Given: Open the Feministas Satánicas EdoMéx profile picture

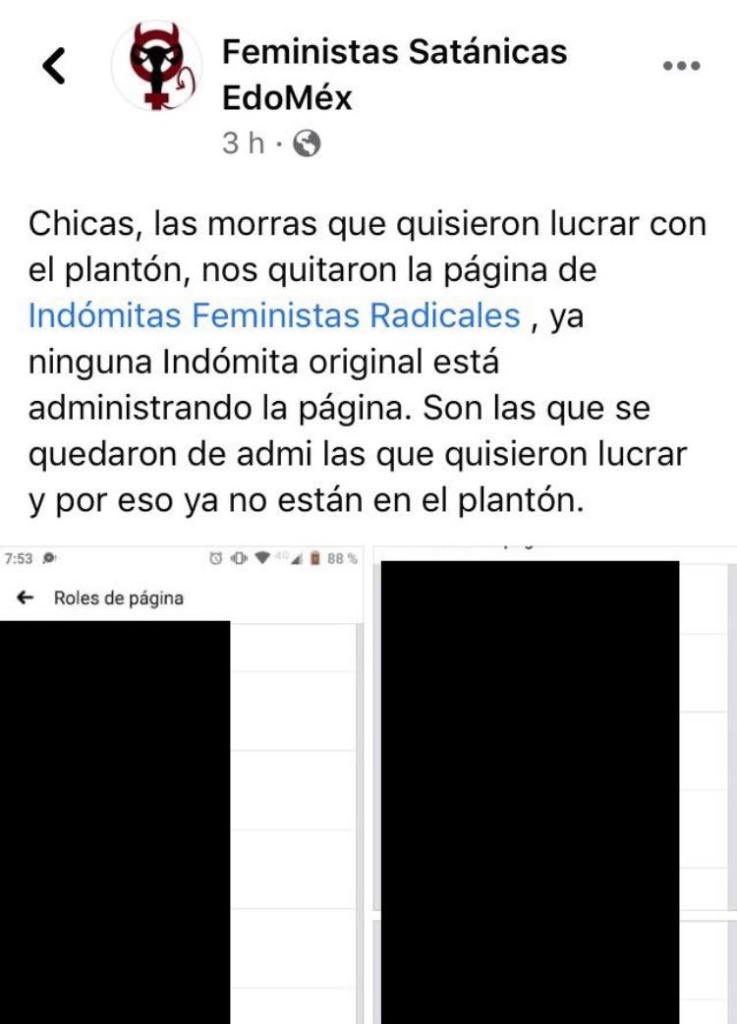Looking at the screenshot, I should [157, 66].
